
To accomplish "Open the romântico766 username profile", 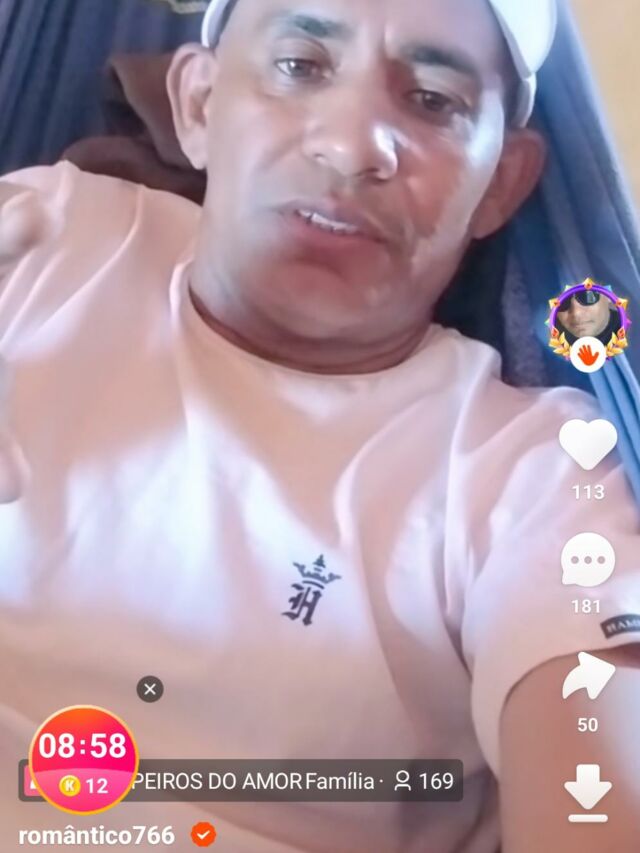I will tap(96, 835).
